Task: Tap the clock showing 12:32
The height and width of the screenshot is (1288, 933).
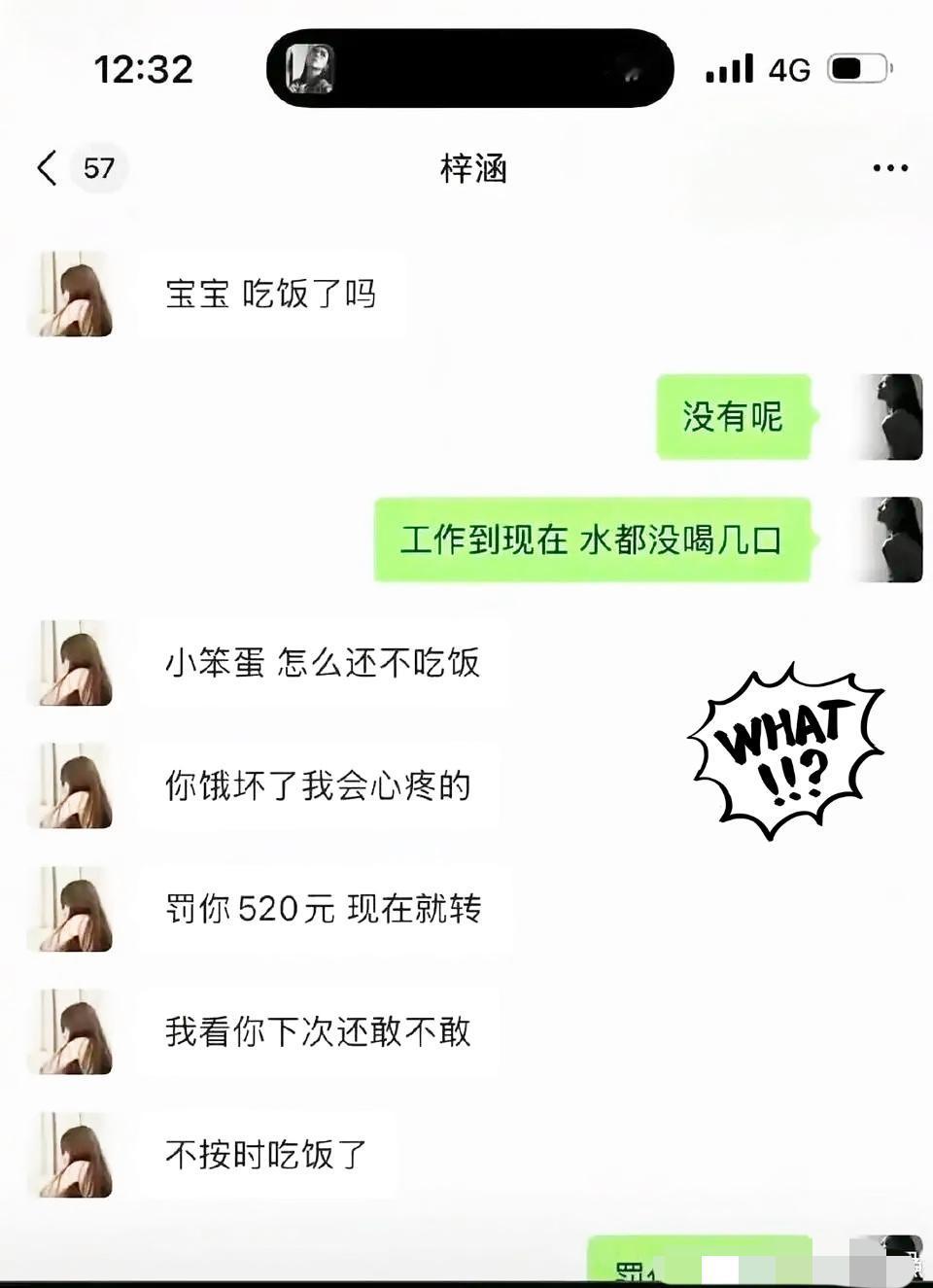Action: click(144, 68)
